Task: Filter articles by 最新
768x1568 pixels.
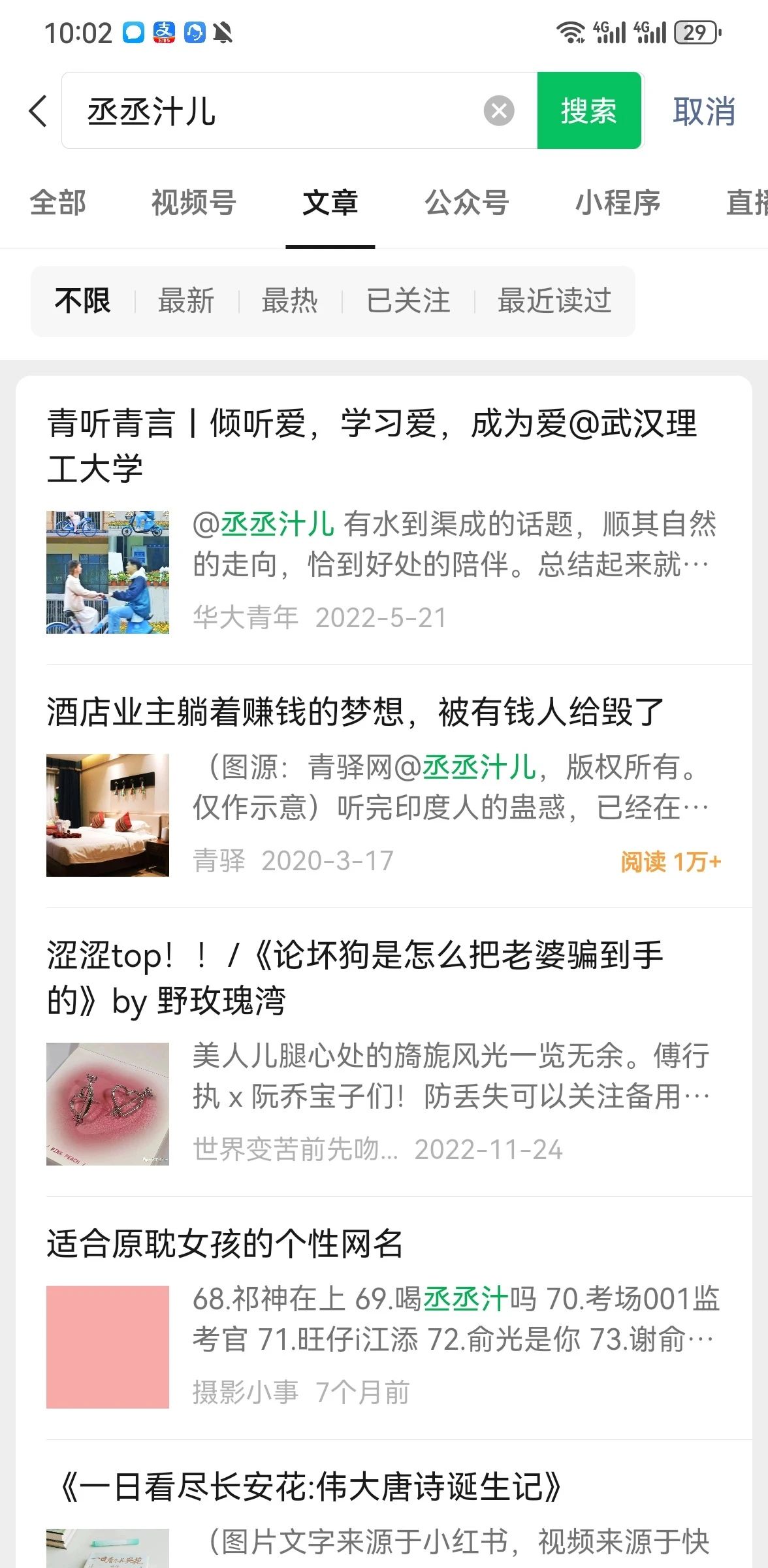Action: [x=186, y=301]
